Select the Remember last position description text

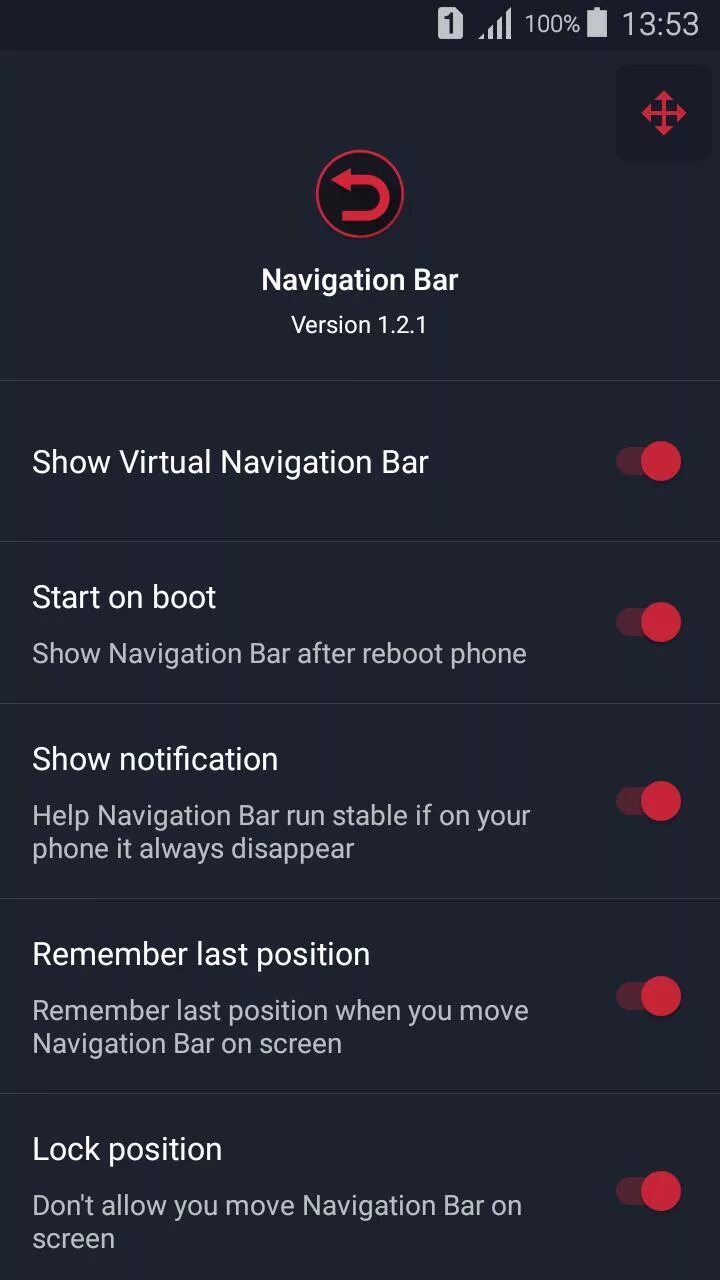[x=279, y=1026]
